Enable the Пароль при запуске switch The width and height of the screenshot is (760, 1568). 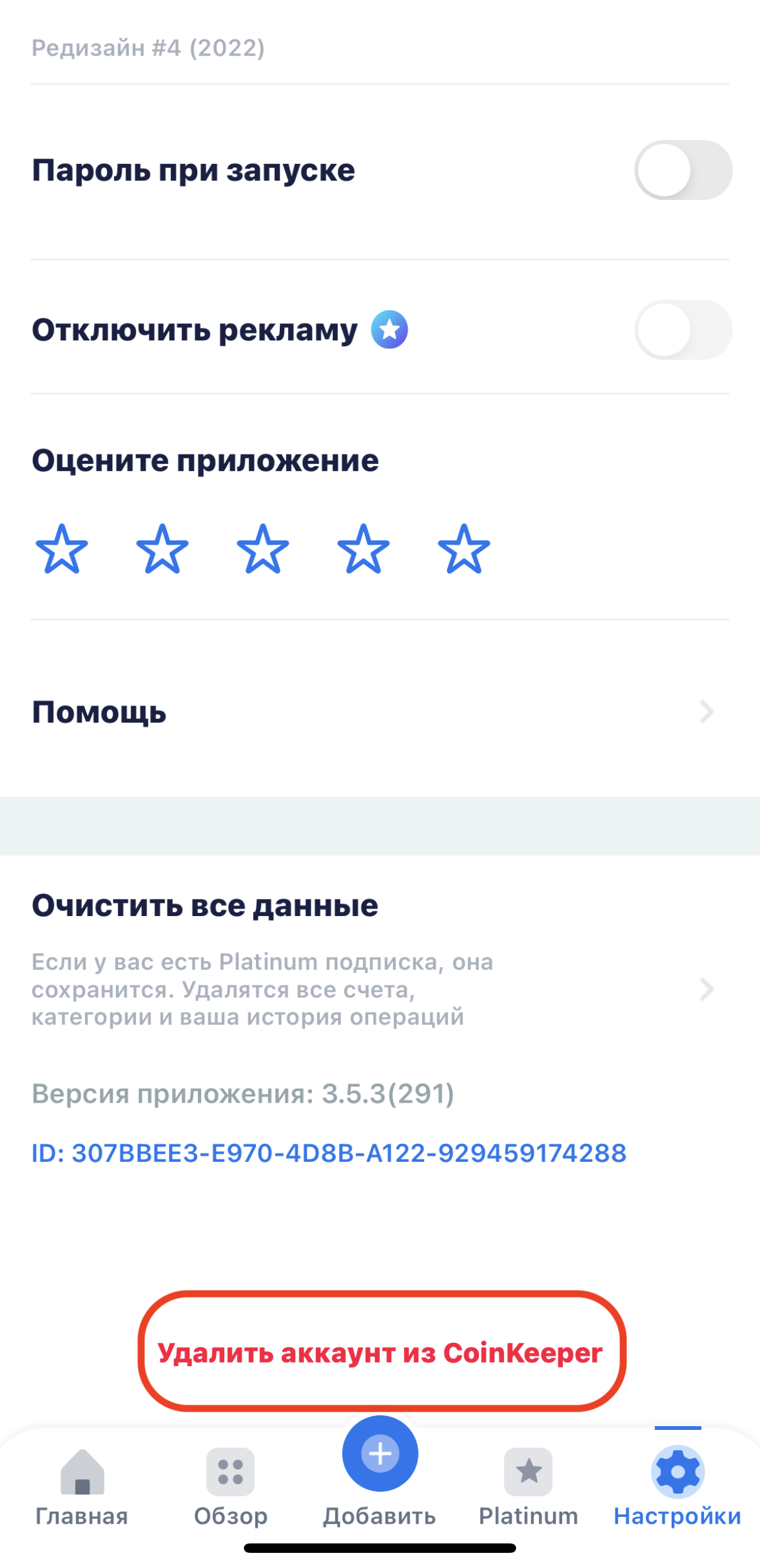coord(683,170)
